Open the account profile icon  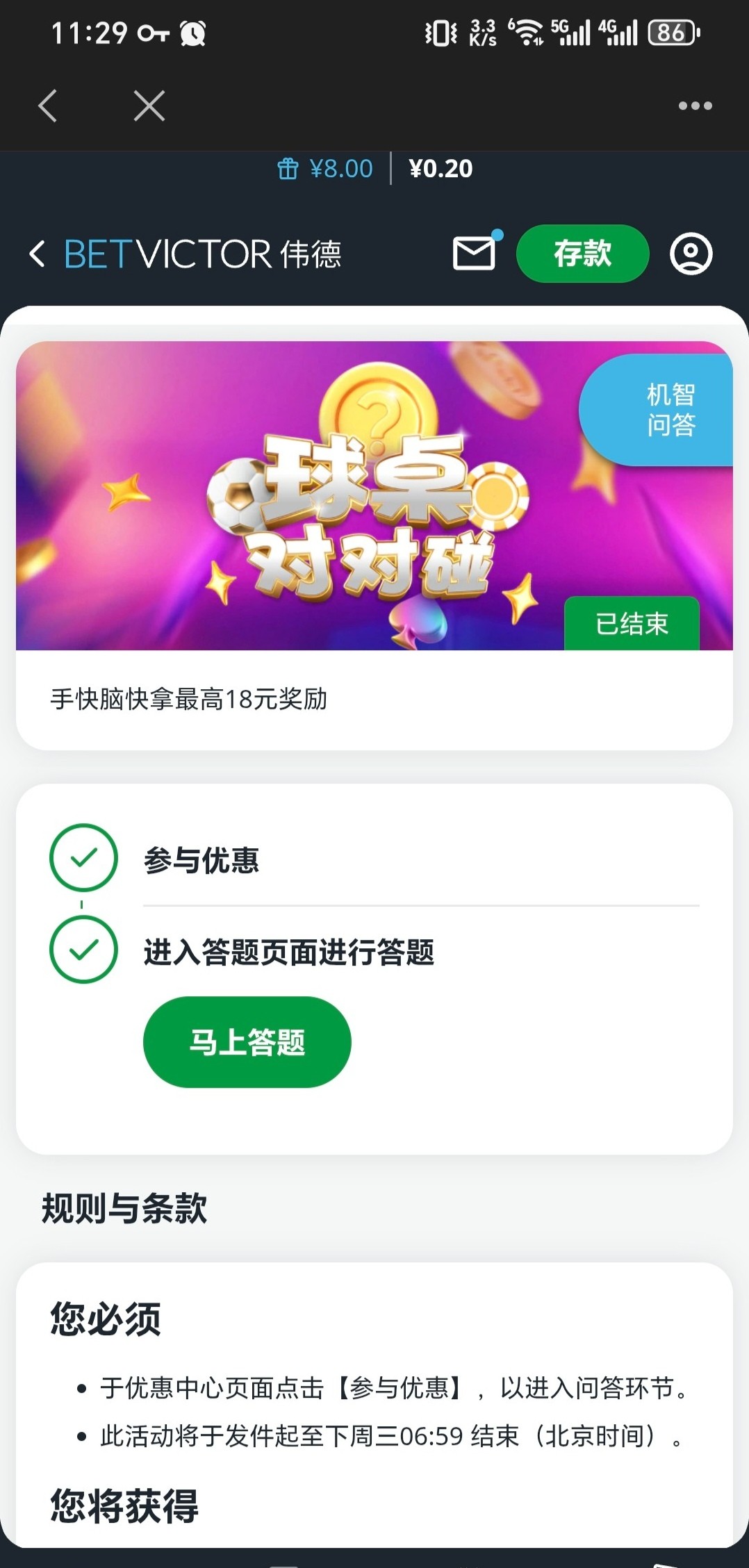tap(691, 254)
